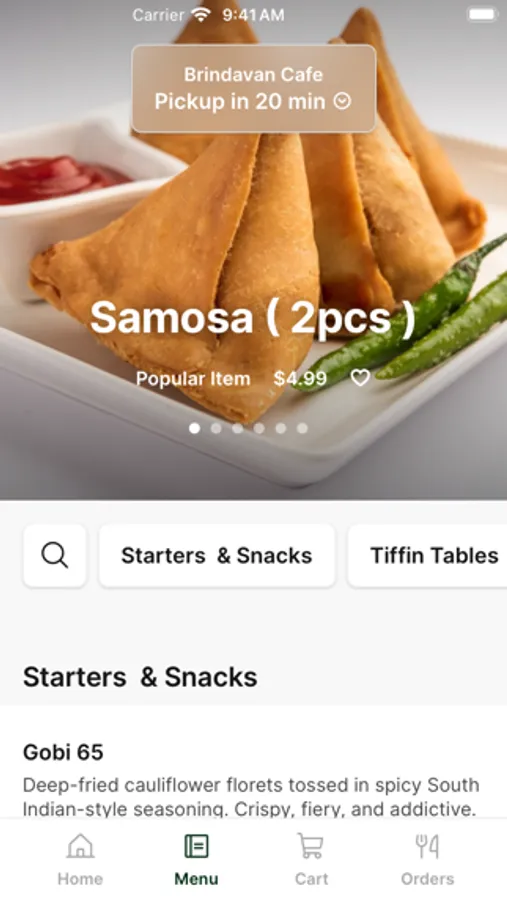Viewport: 507px width, 900px height.
Task: Open the Brindavan Cafe pickup time selector
Action: point(254,88)
